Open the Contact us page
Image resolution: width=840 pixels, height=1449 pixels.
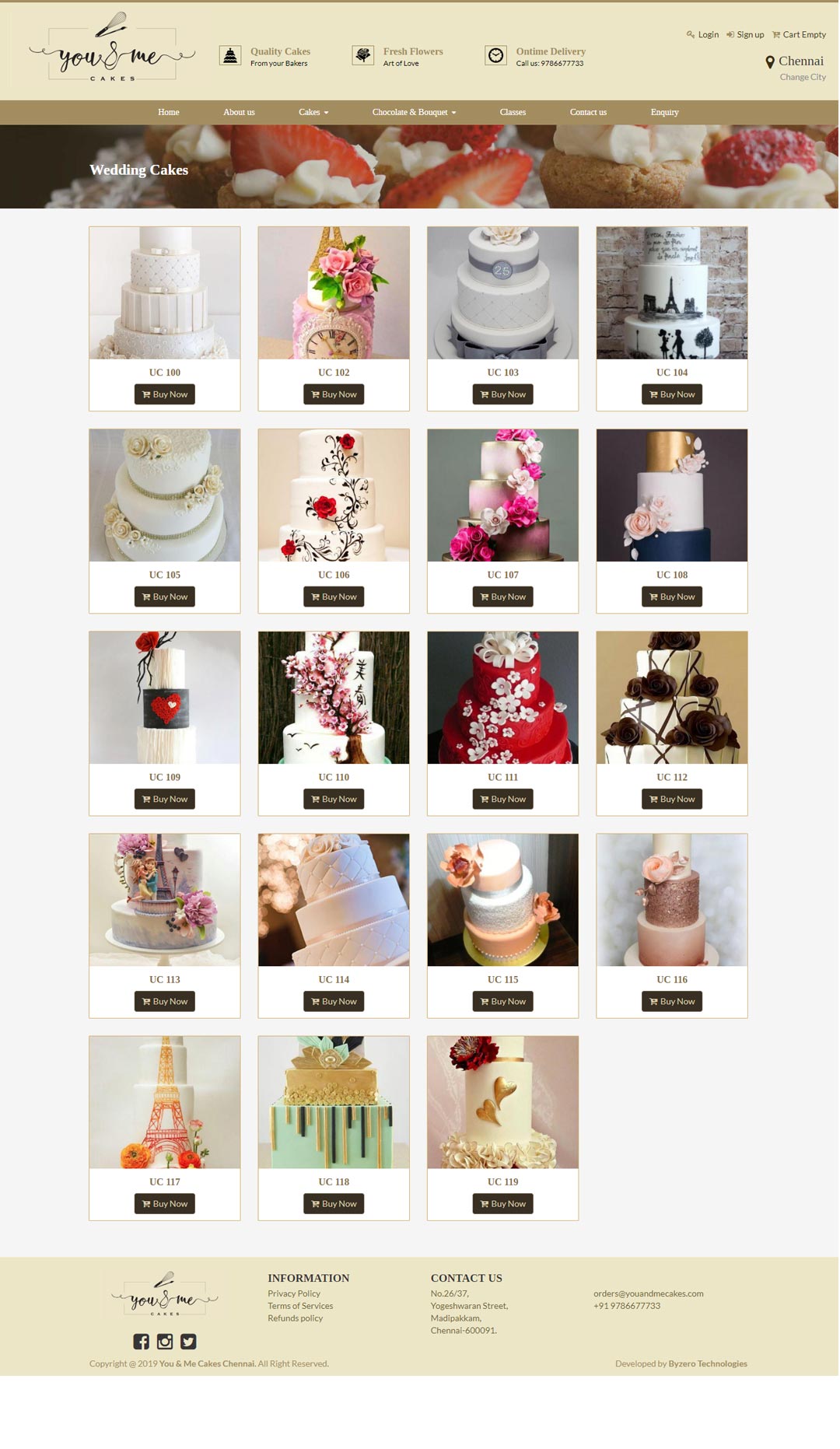588,112
